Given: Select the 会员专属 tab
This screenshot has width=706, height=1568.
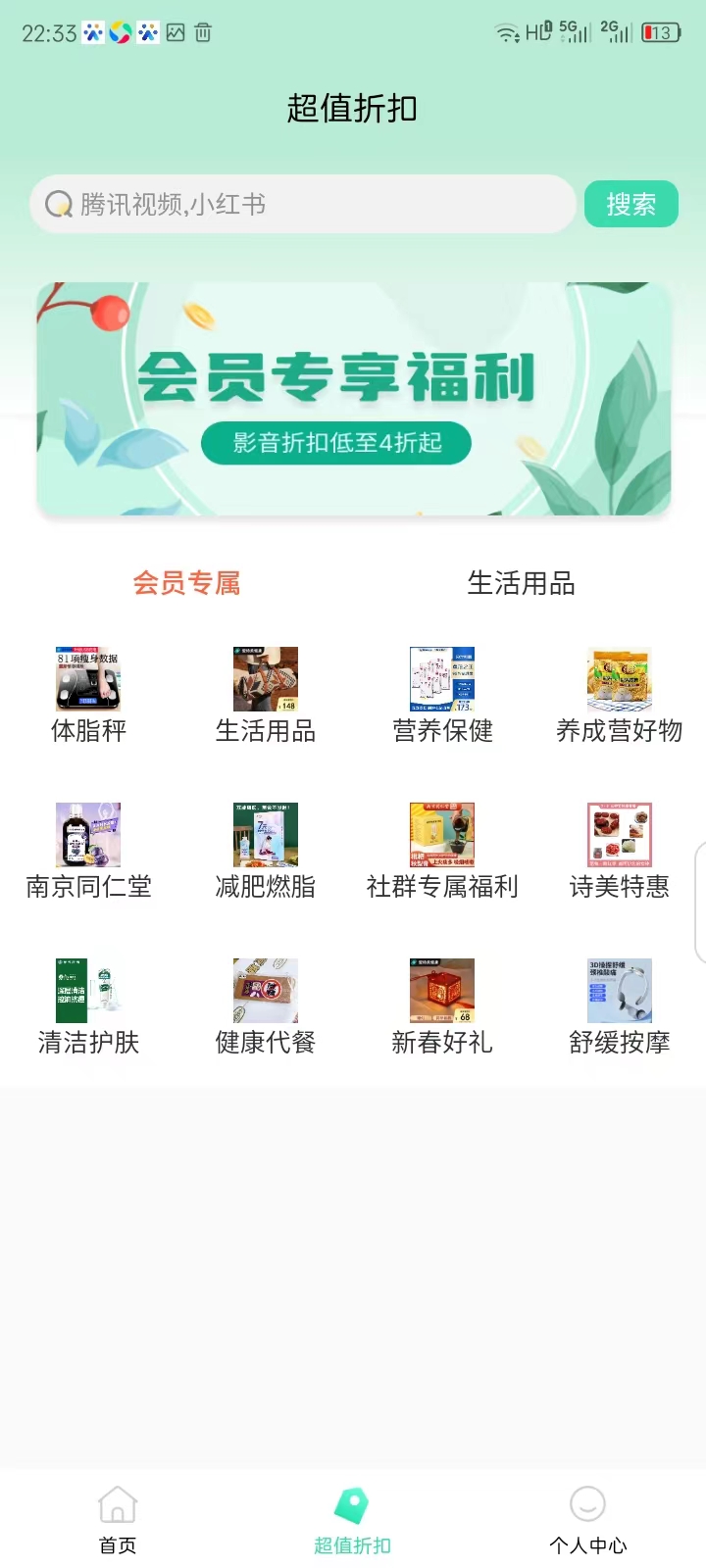Looking at the screenshot, I should pyautogui.click(x=185, y=584).
